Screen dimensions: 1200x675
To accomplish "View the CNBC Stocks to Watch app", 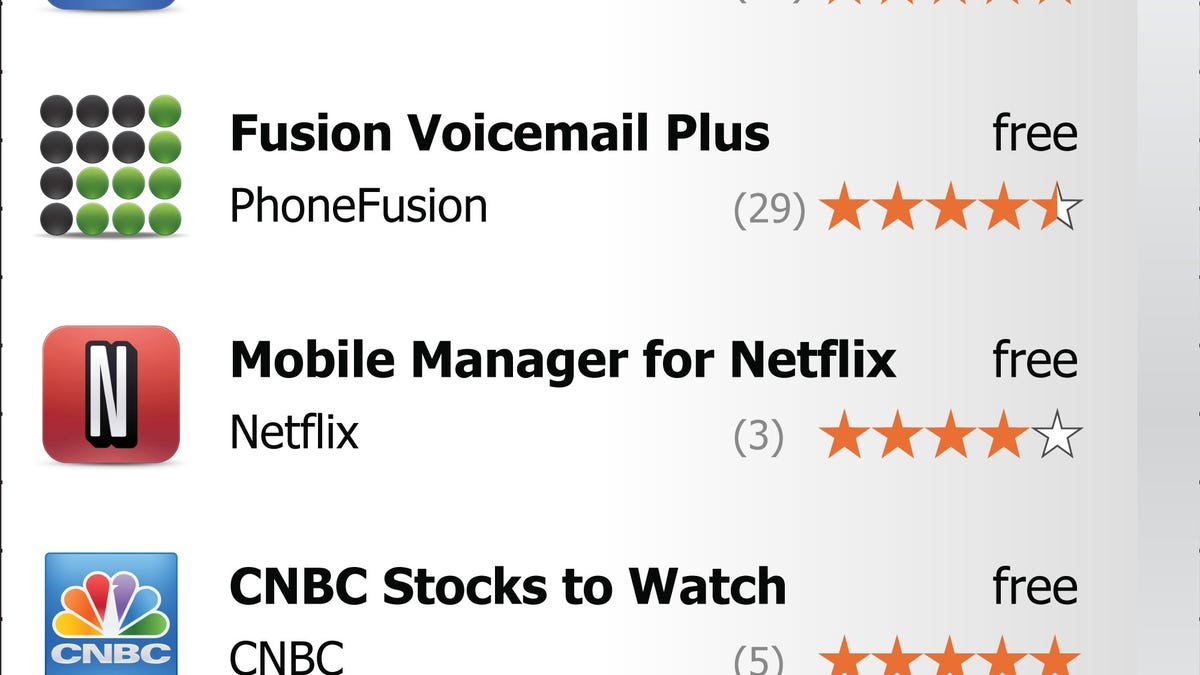I will point(507,587).
